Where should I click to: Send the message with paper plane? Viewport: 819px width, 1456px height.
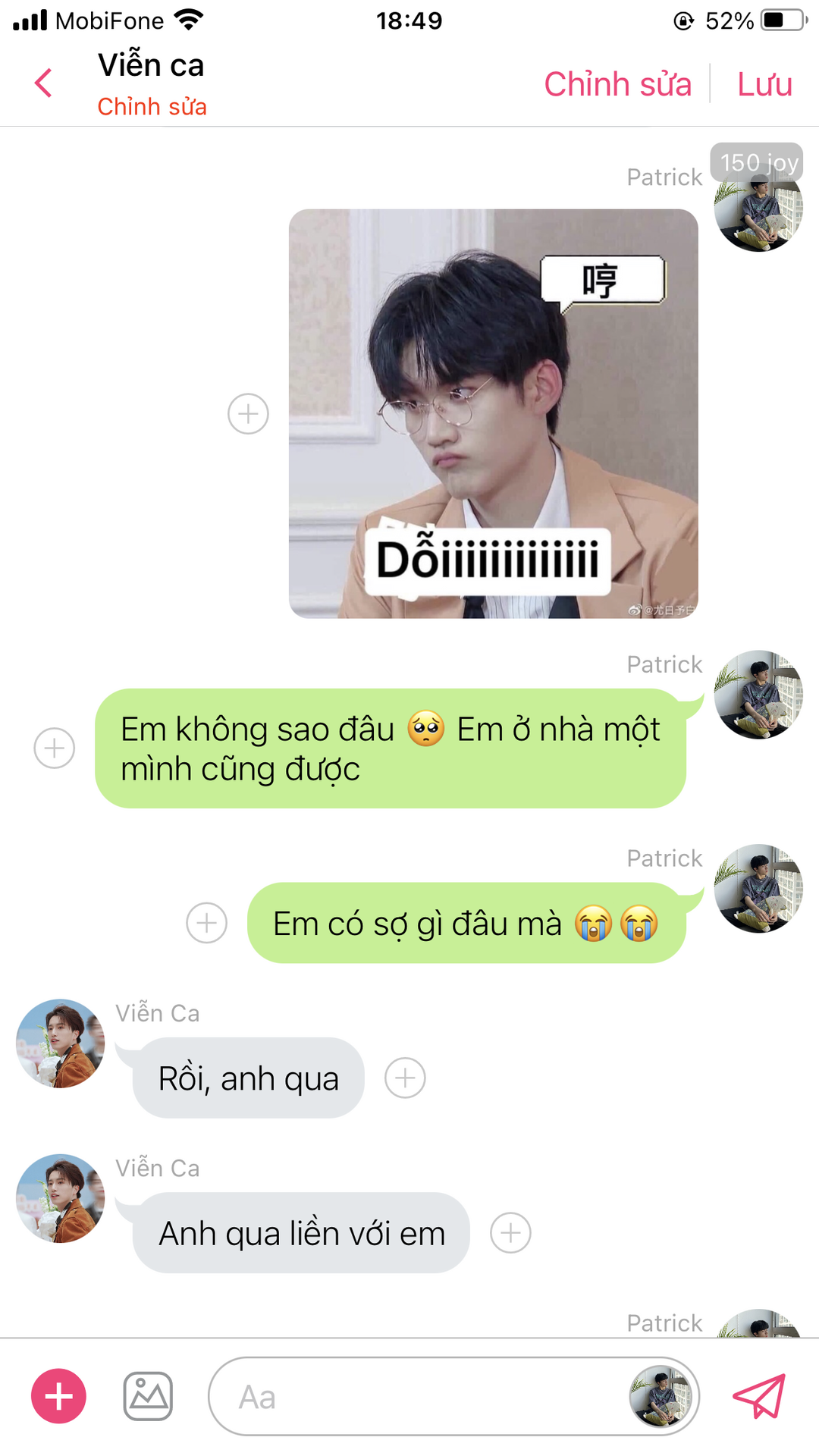[x=759, y=1396]
